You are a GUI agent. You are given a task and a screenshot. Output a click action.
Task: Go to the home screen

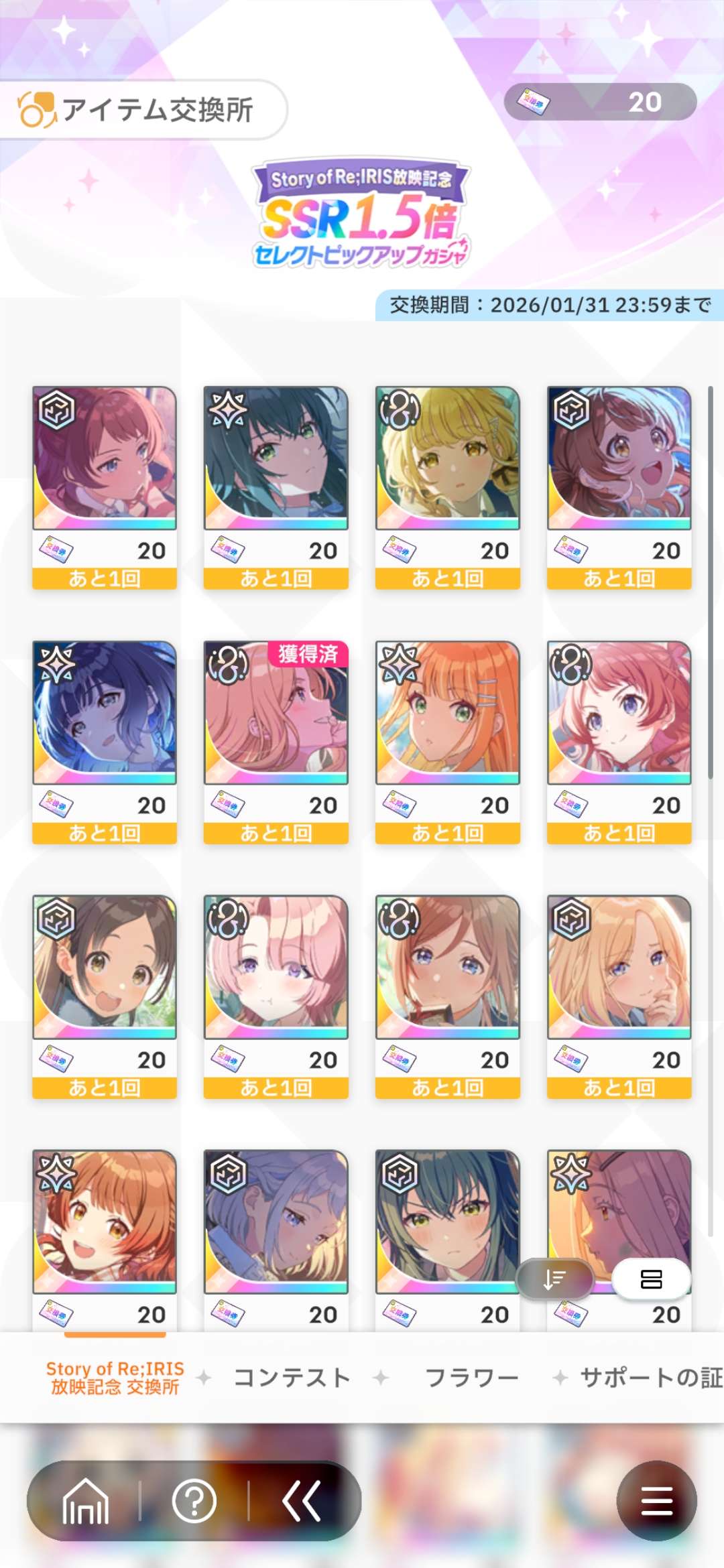(85, 1502)
